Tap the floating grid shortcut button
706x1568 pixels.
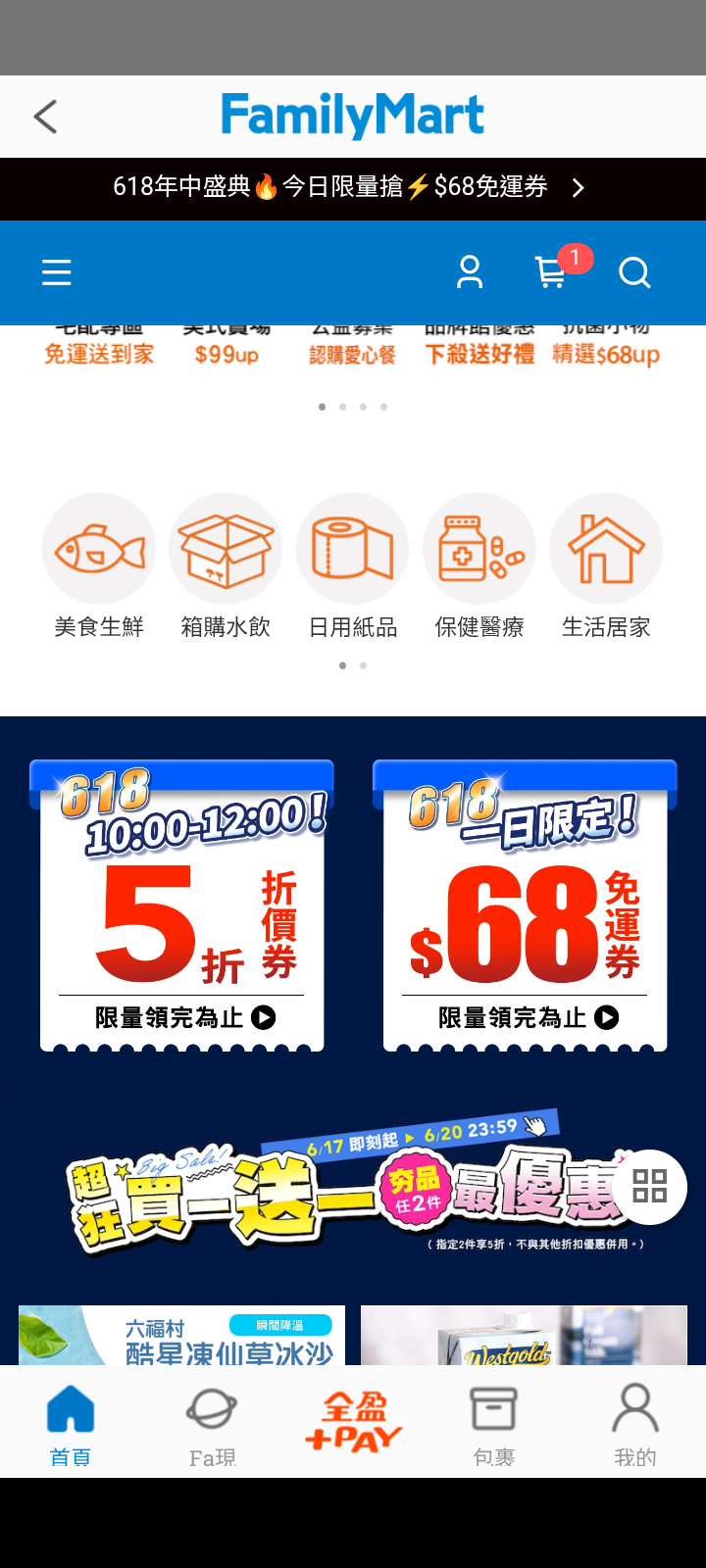click(650, 1187)
